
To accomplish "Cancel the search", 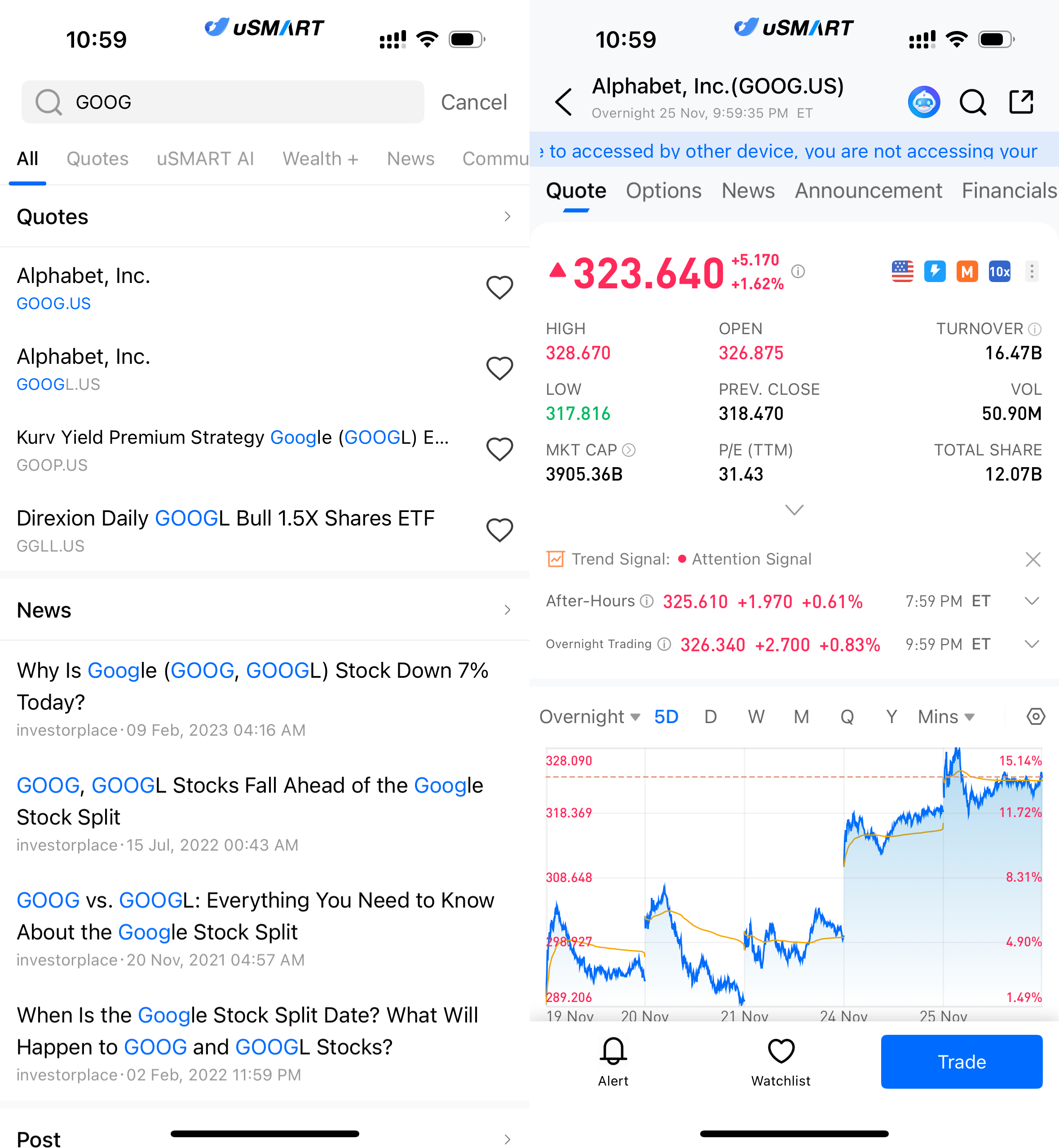I will 473,102.
